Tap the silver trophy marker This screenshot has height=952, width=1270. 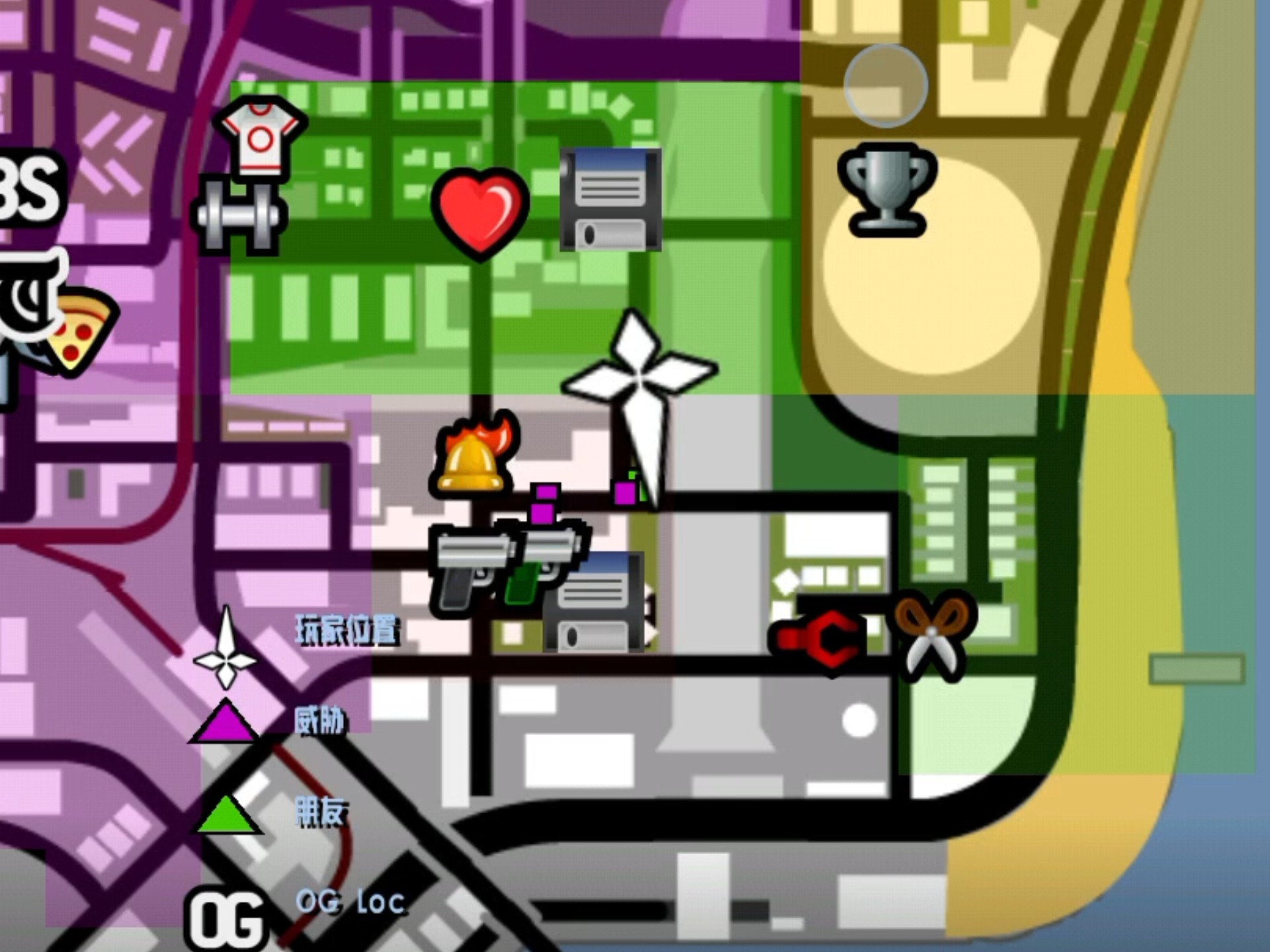pyautogui.click(x=887, y=189)
